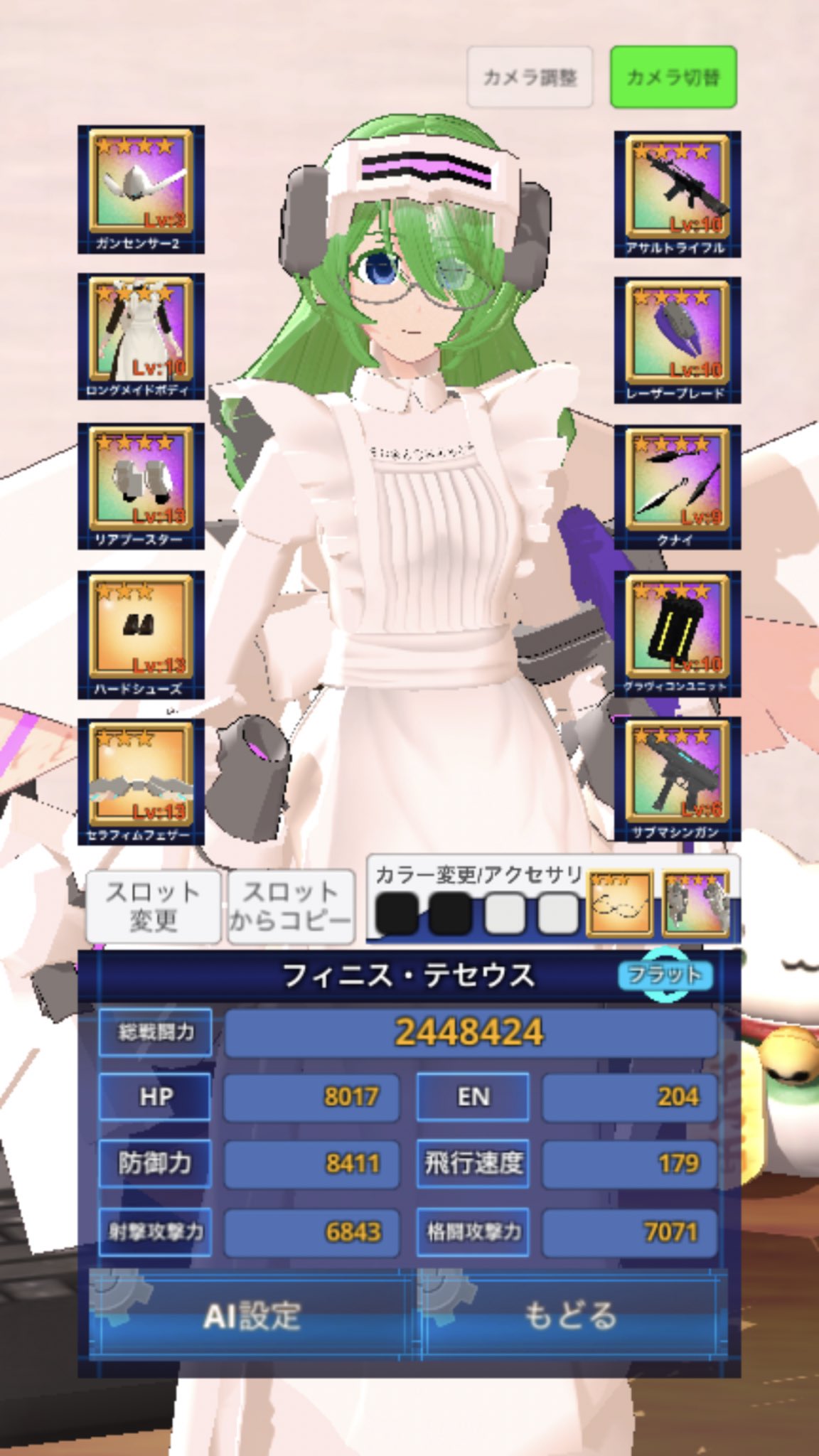This screenshot has height=1456, width=819.
Task: Pick the last white color swatch
Action: 558,914
